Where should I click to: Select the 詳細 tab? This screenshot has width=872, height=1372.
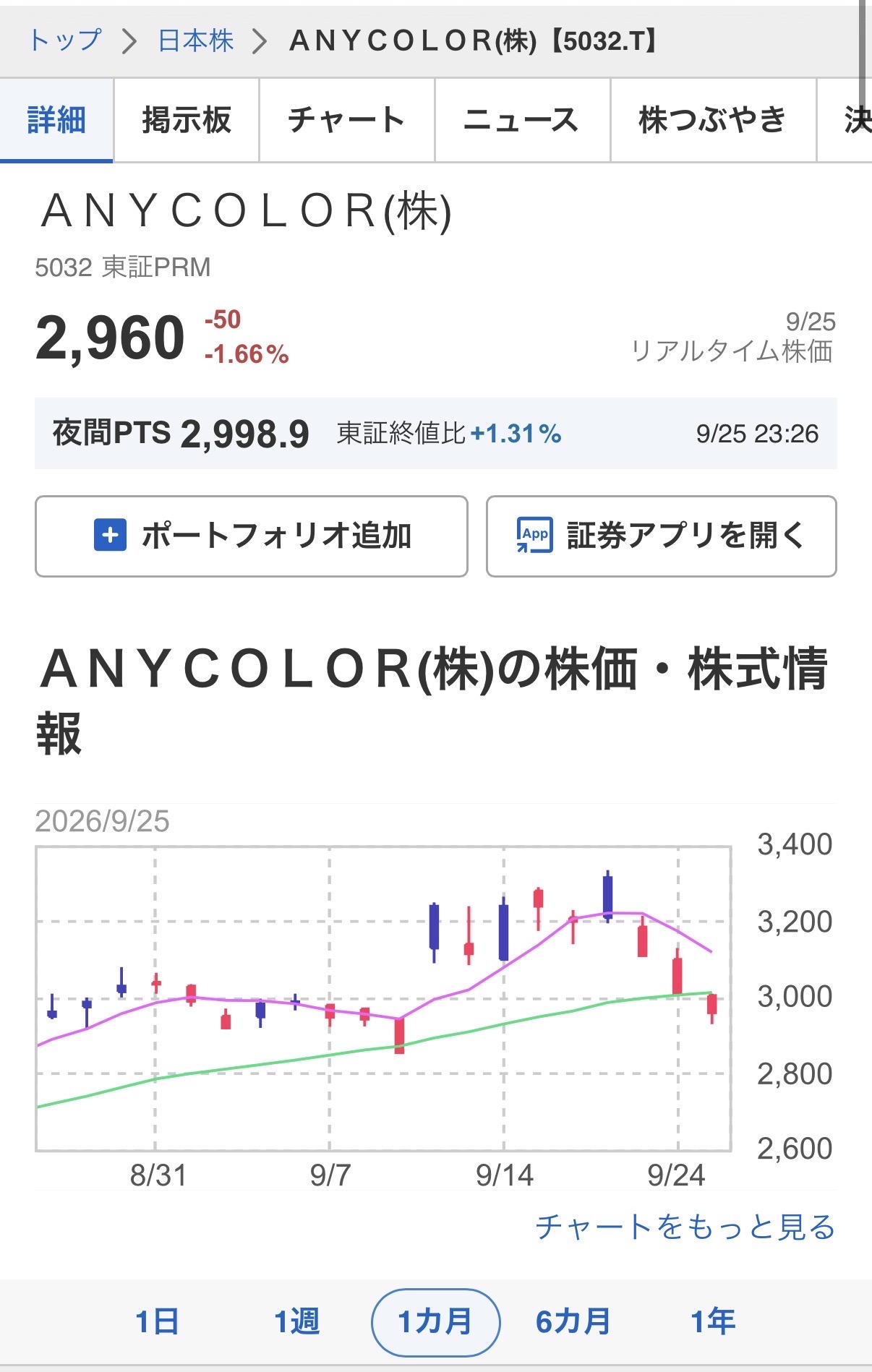click(56, 120)
